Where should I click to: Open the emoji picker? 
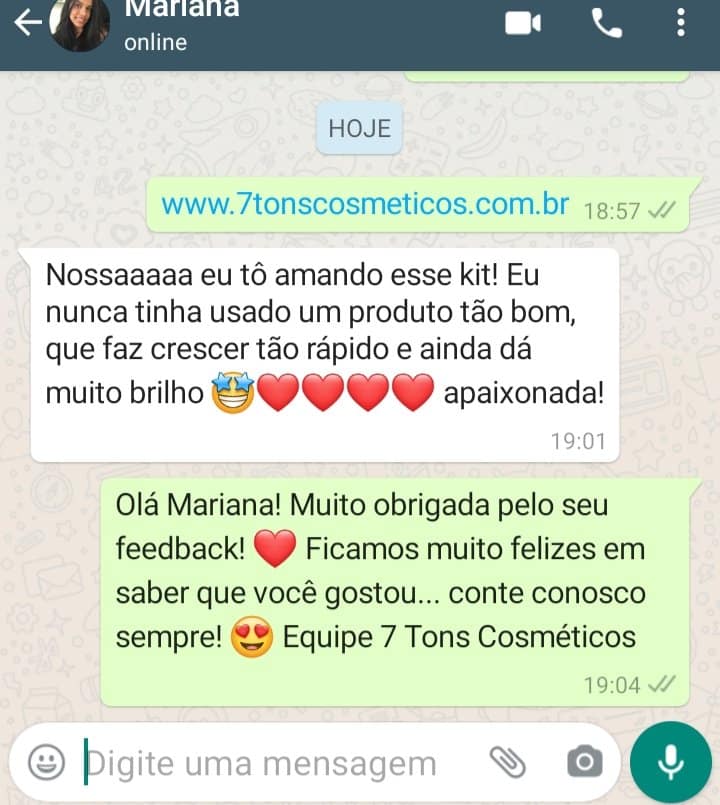click(45, 763)
